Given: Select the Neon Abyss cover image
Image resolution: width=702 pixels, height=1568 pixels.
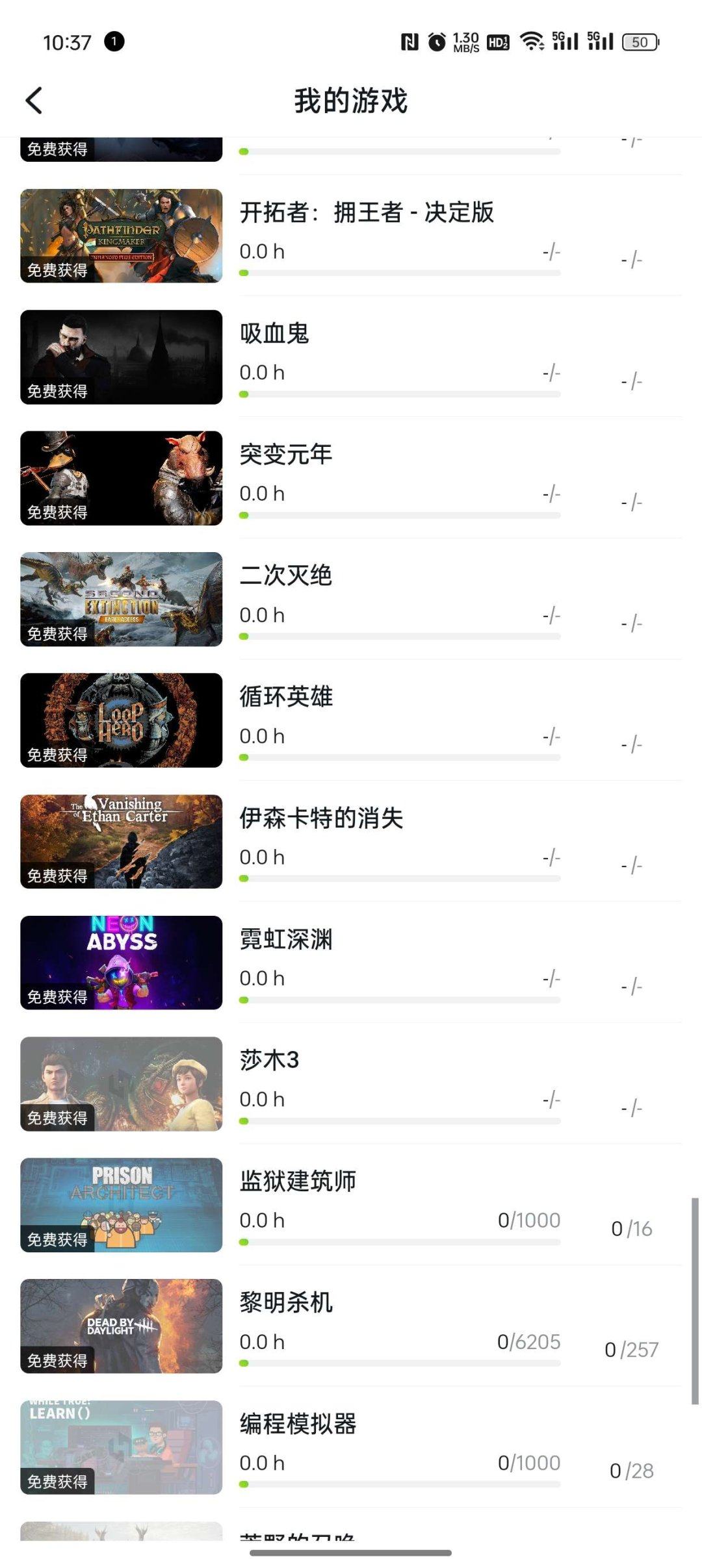Looking at the screenshot, I should coord(120,963).
